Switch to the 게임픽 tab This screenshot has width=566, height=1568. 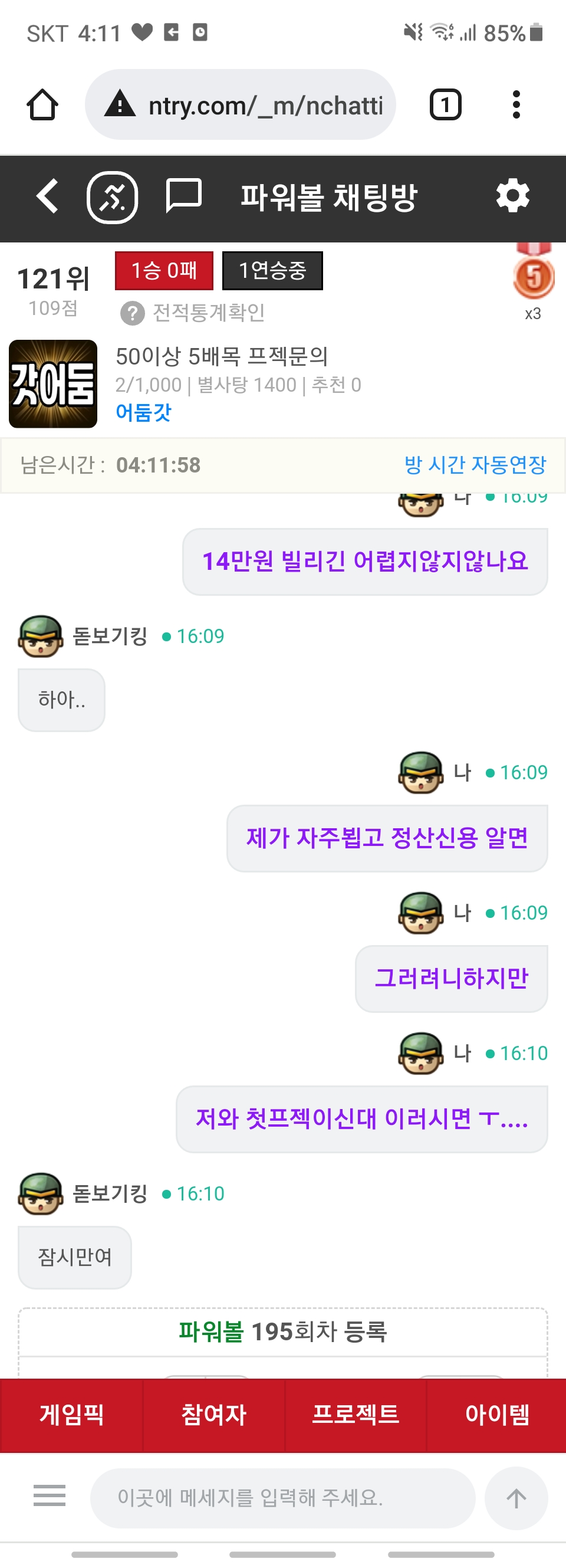pos(71,1415)
